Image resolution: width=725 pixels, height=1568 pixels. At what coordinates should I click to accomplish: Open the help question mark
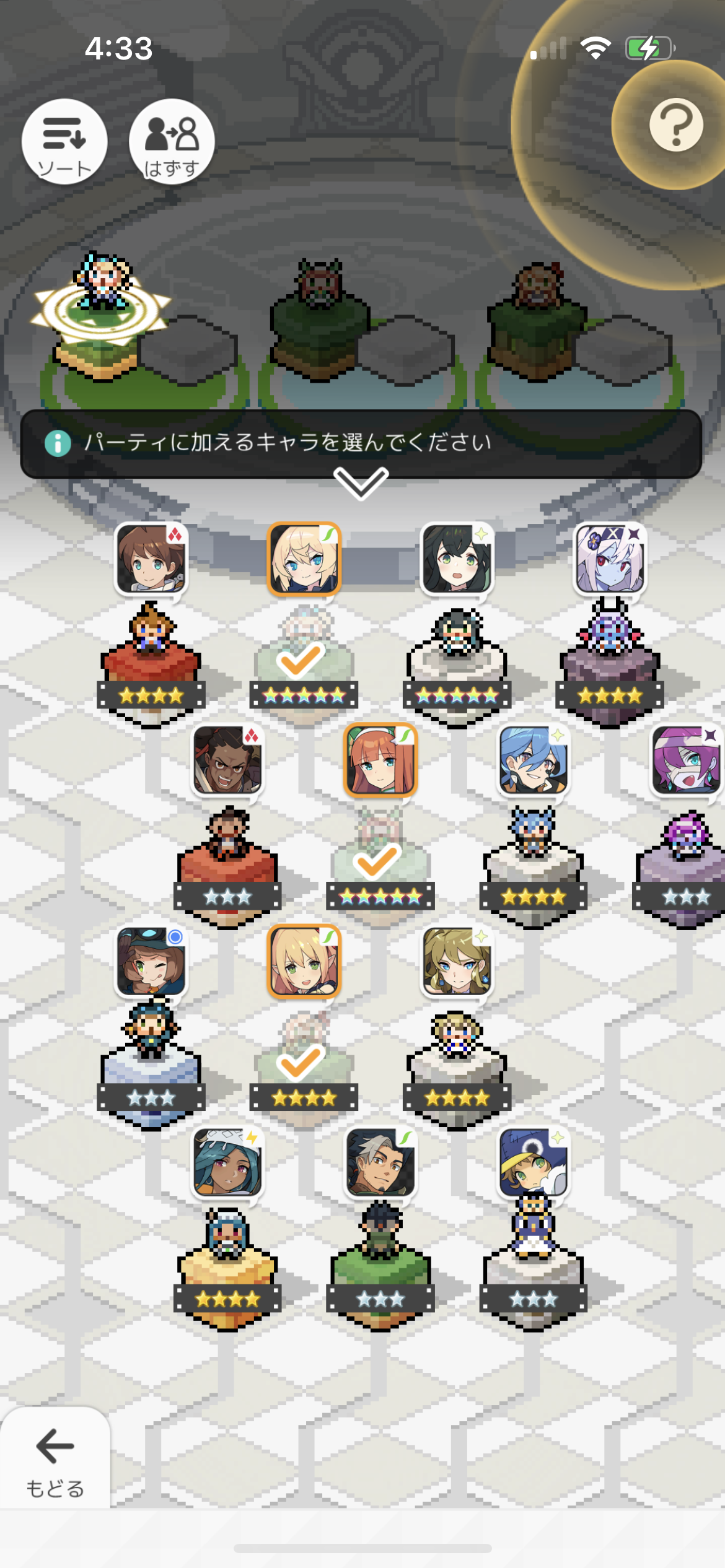point(676,125)
